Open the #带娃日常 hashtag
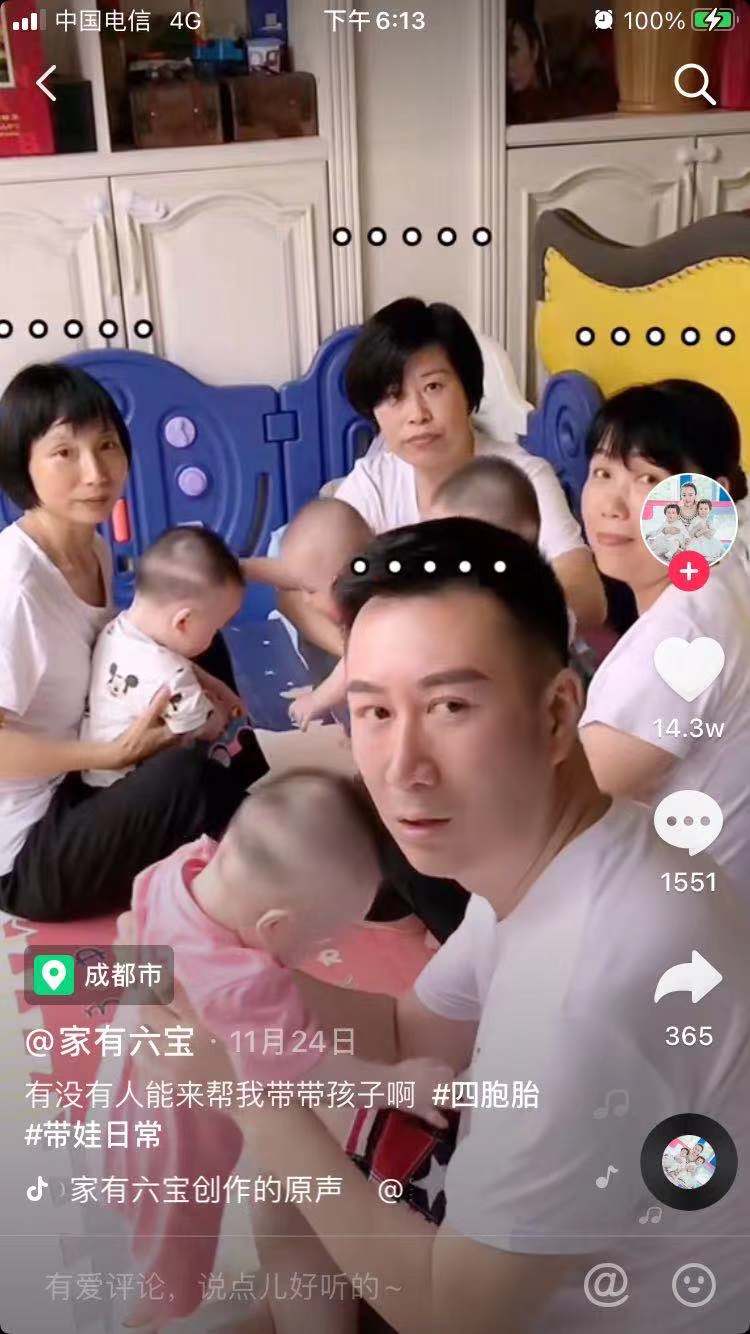The image size is (750, 1334). click(93, 1135)
